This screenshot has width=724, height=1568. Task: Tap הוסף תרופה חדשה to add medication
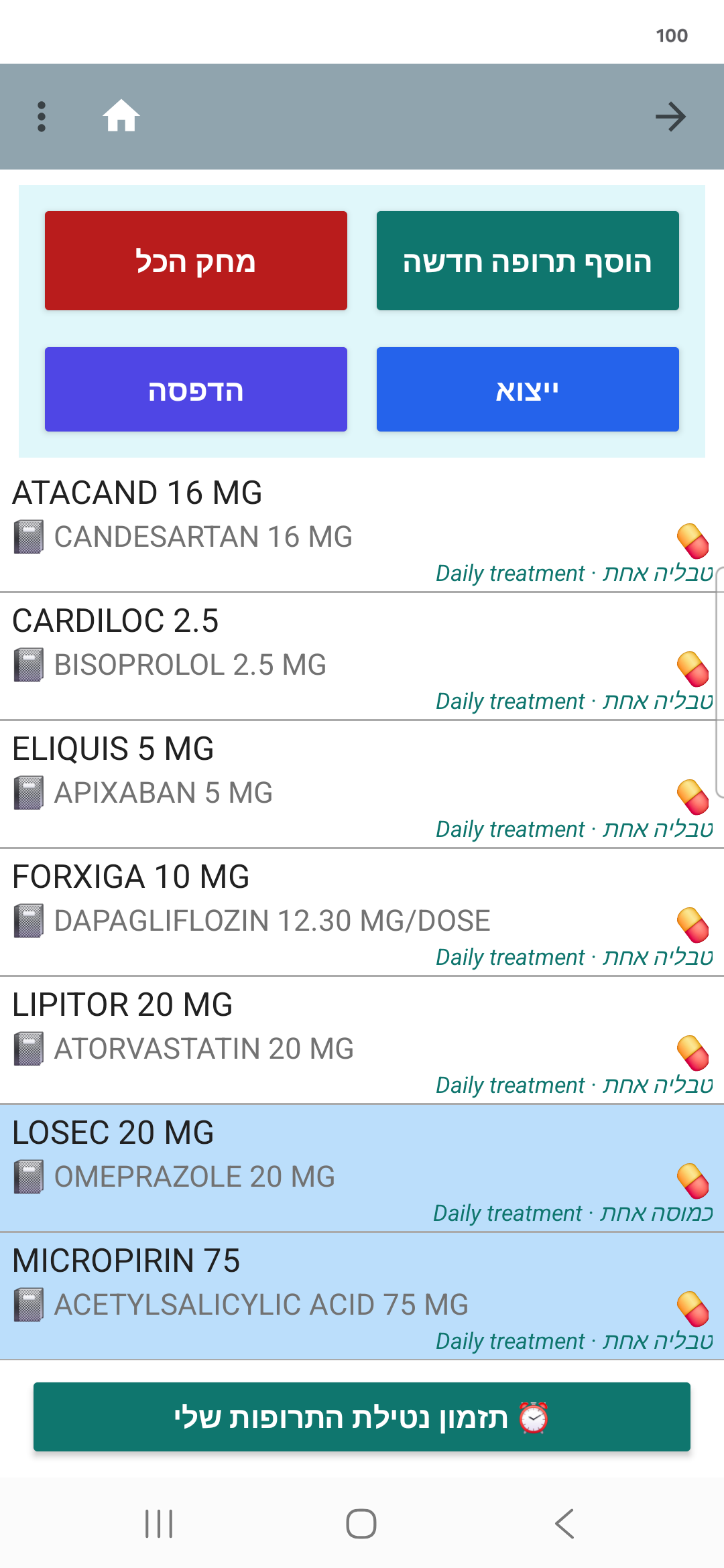pyautogui.click(x=528, y=261)
